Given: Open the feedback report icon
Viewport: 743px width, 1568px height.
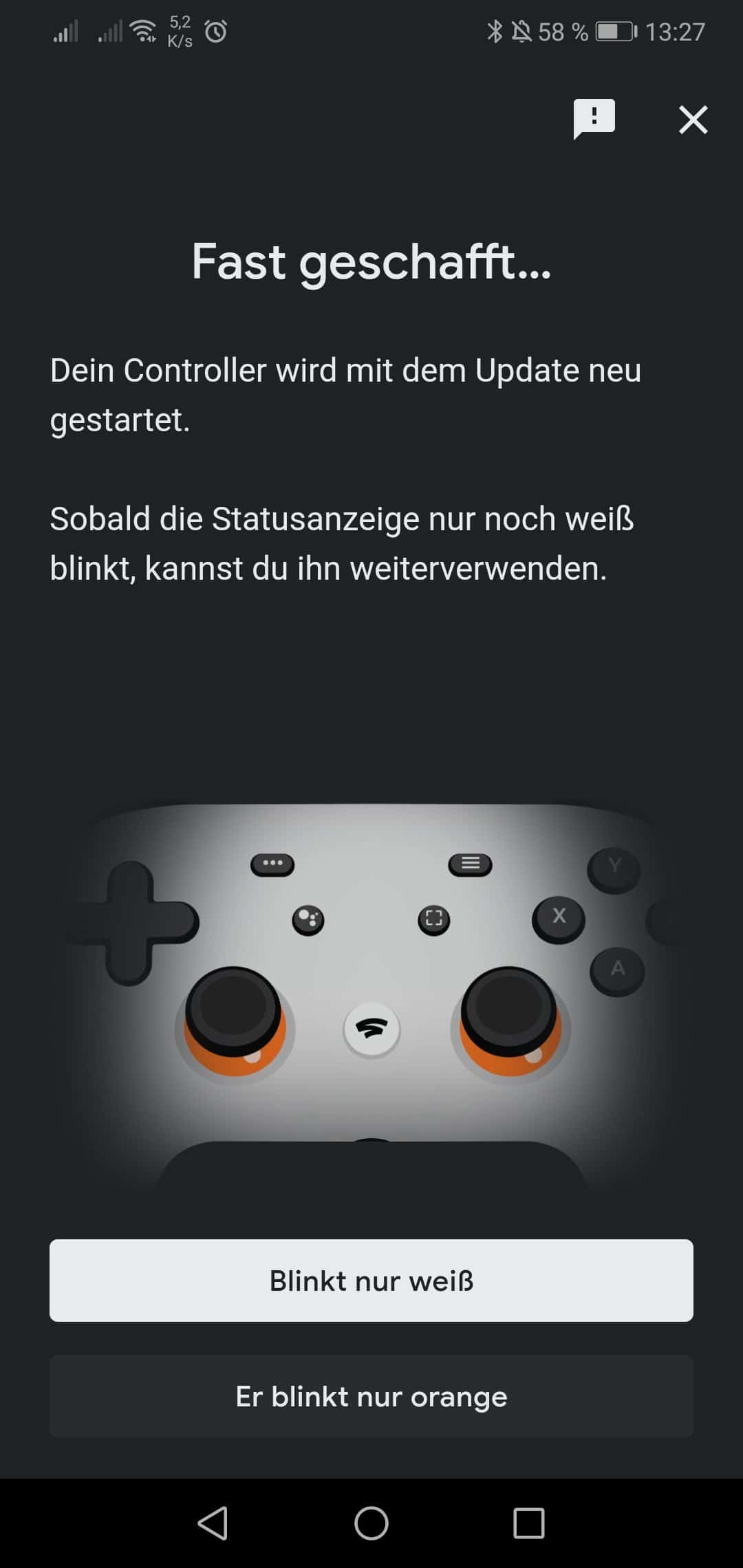Looking at the screenshot, I should [594, 119].
